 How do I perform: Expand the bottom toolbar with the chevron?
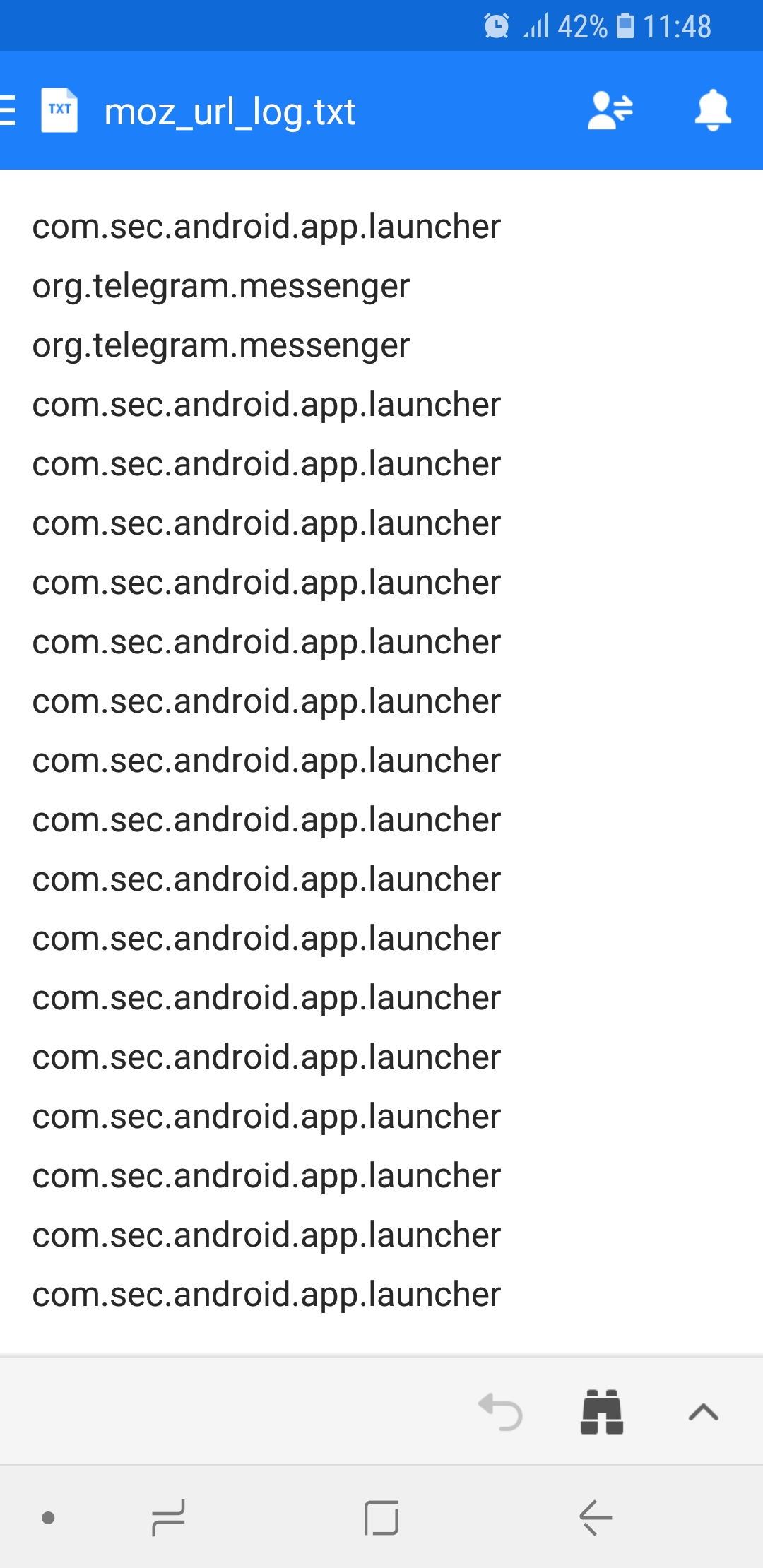pyautogui.click(x=704, y=1412)
